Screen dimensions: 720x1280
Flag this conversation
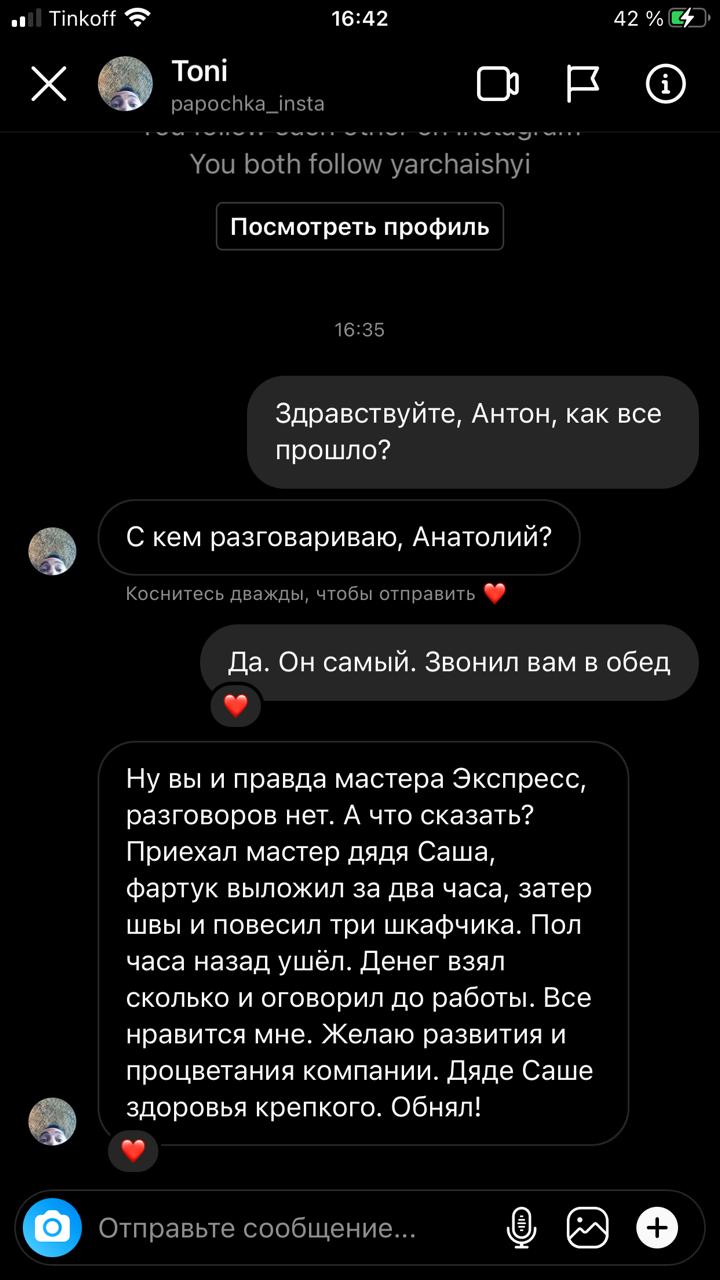tap(582, 84)
